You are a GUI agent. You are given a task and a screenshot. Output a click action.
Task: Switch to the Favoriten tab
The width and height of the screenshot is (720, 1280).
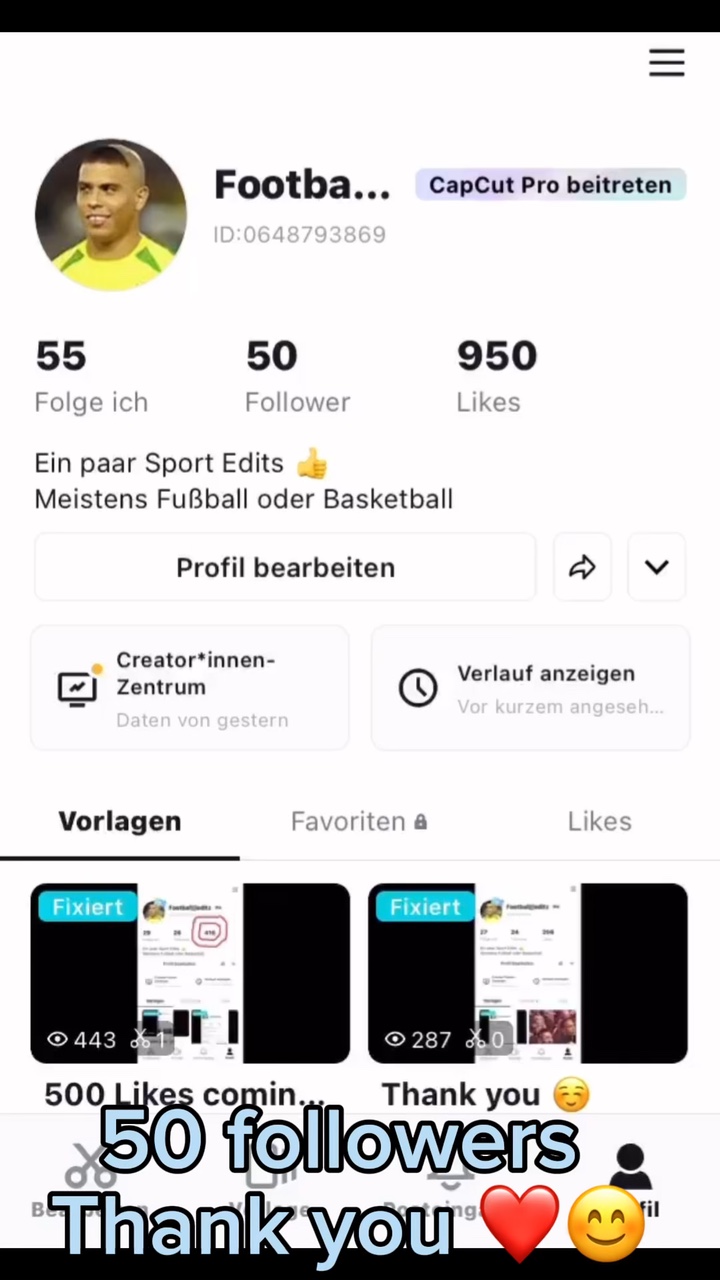click(347, 821)
